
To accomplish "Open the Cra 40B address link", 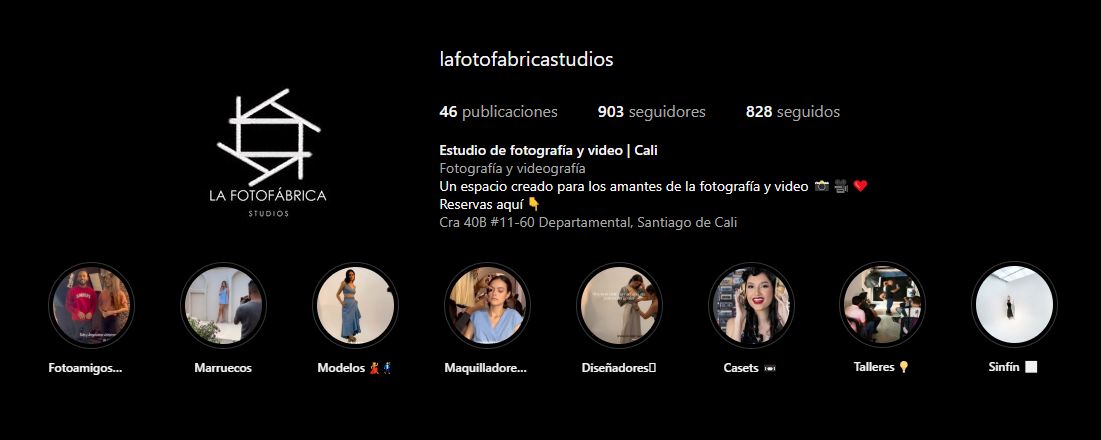I will [587, 223].
